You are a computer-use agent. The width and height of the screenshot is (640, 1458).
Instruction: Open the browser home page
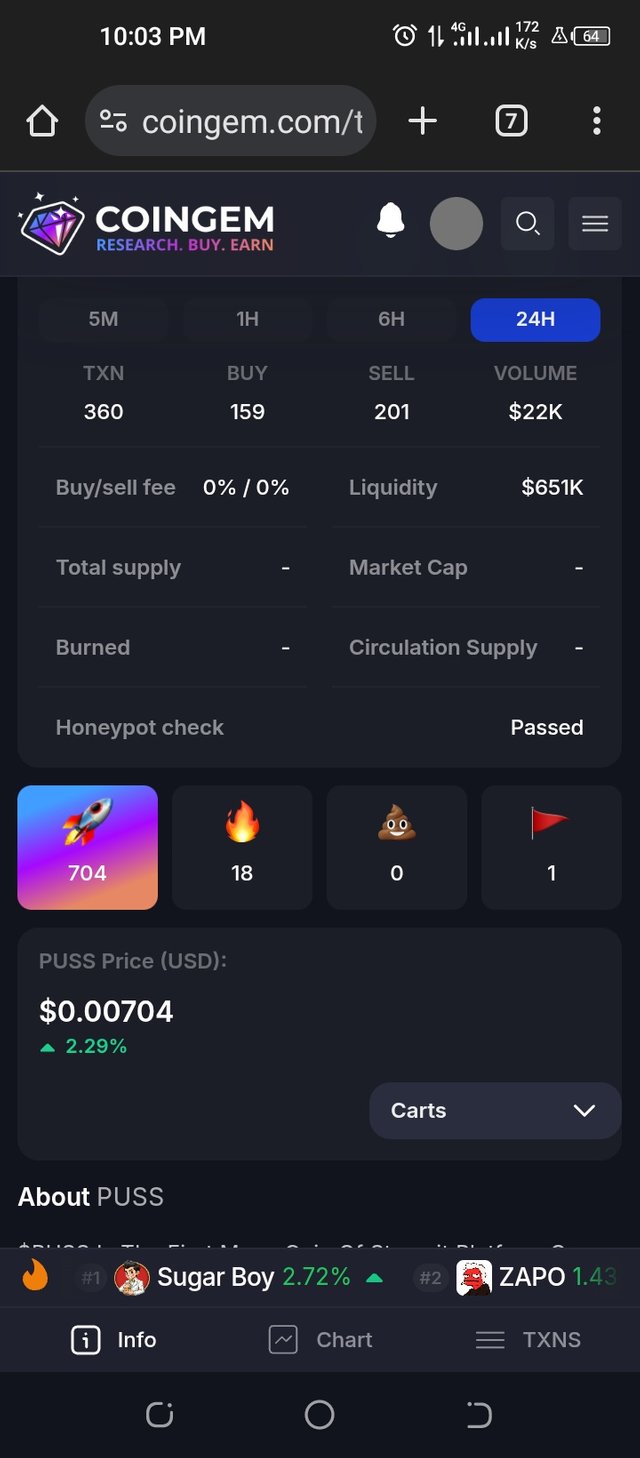(x=42, y=122)
